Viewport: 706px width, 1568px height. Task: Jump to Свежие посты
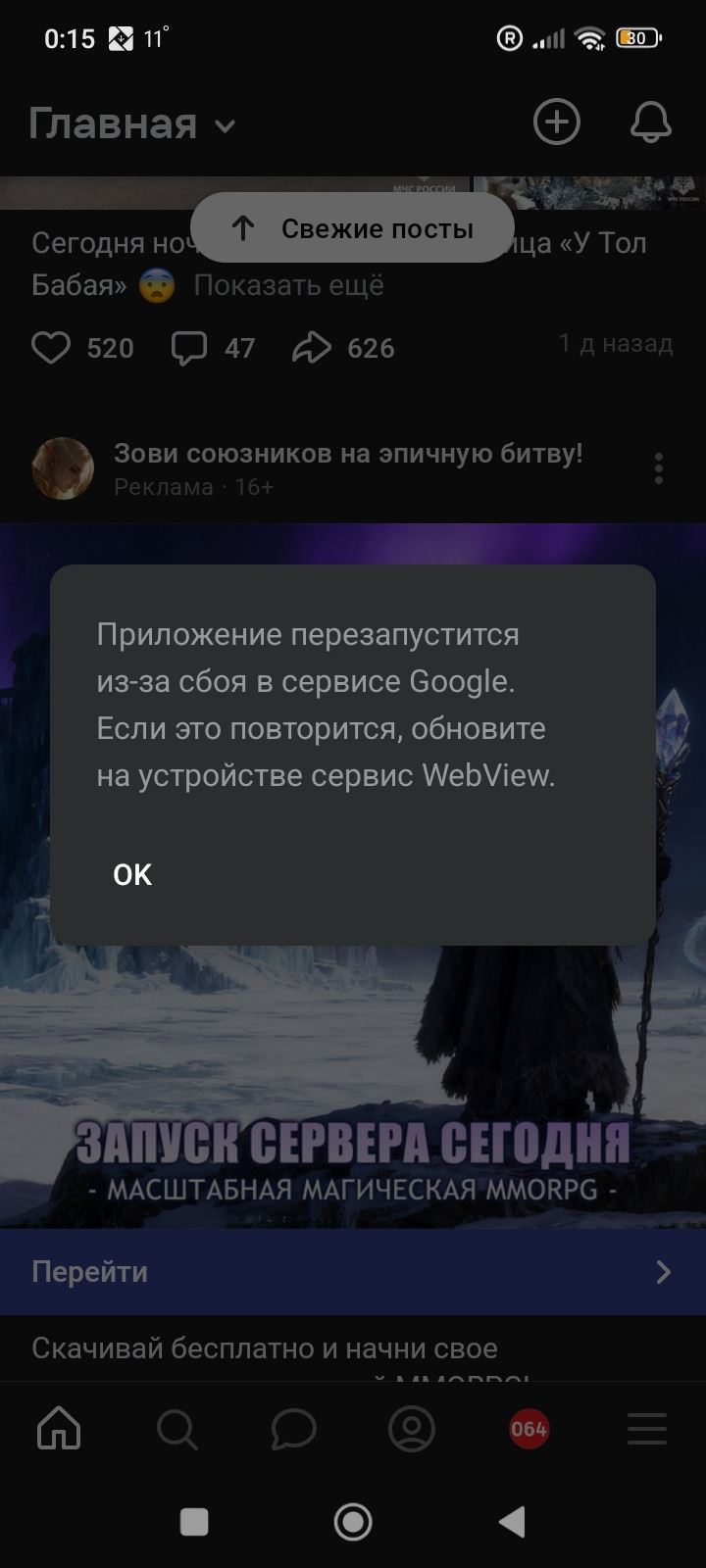(x=352, y=228)
